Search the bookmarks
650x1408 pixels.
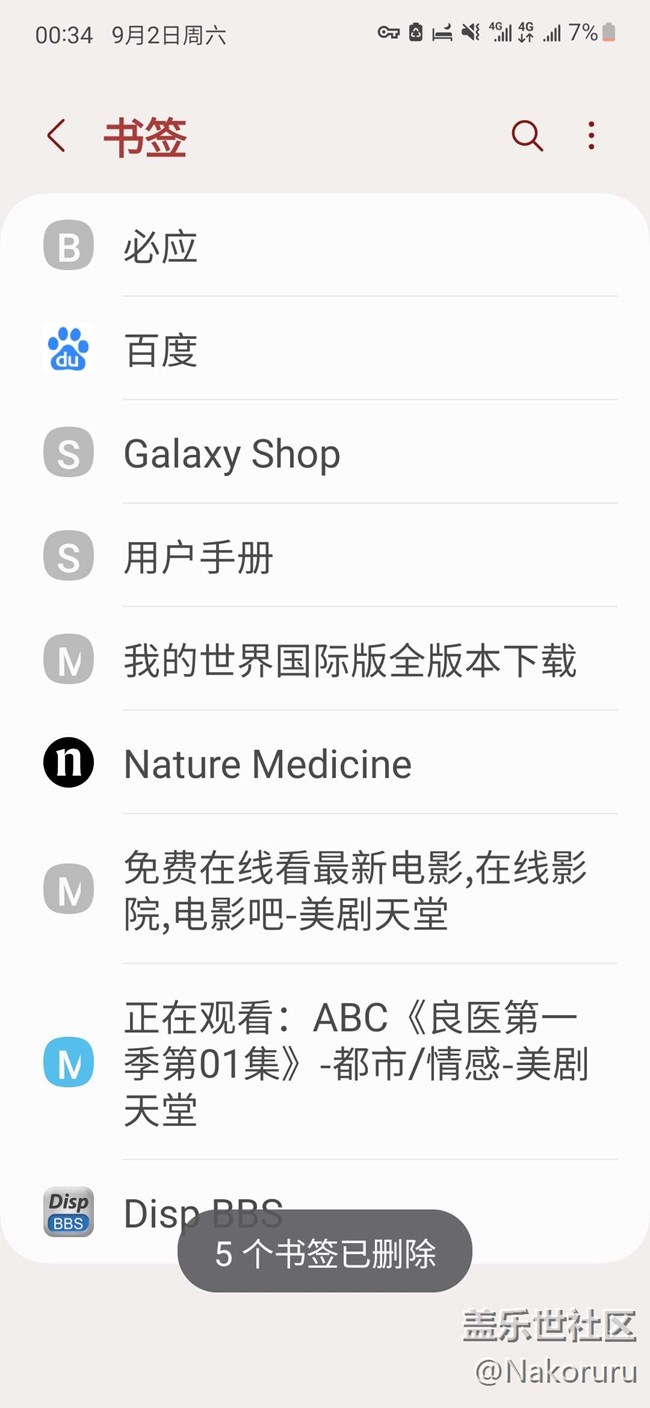click(527, 136)
